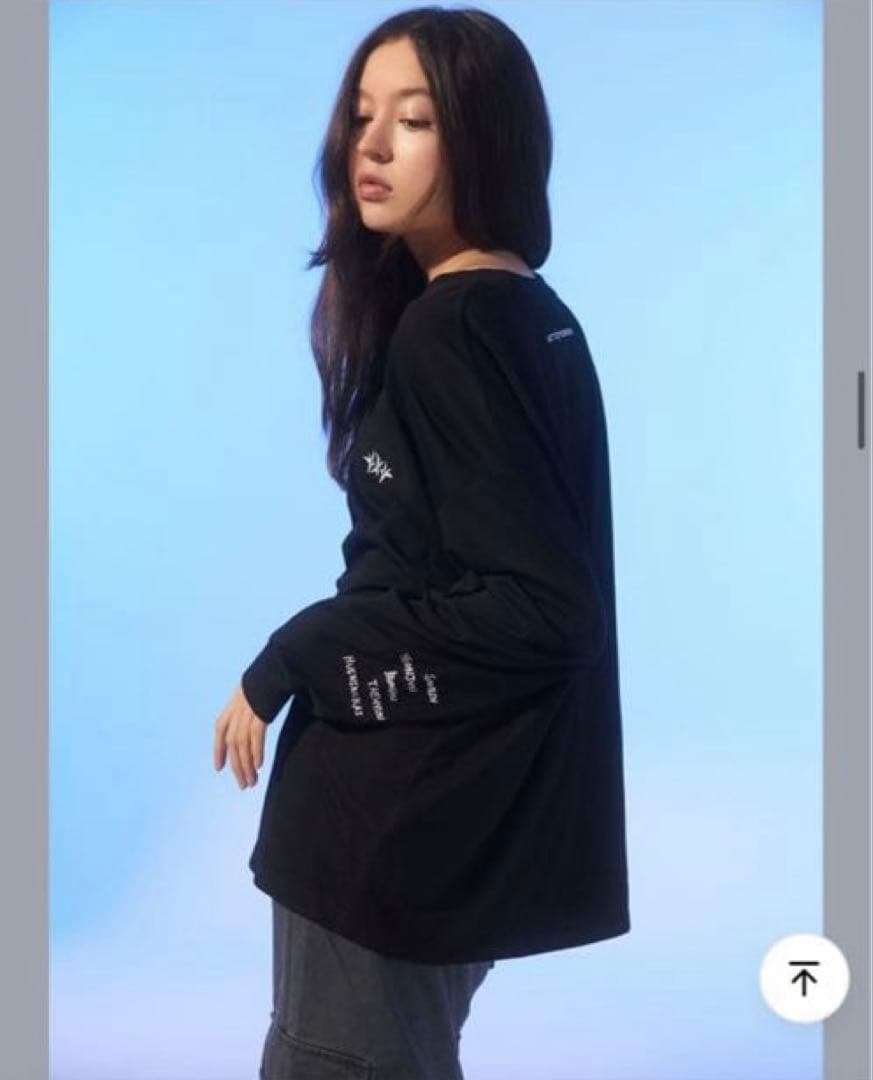
Task: Click the scrollbar track below the thumb
Action: click(x=860, y=650)
